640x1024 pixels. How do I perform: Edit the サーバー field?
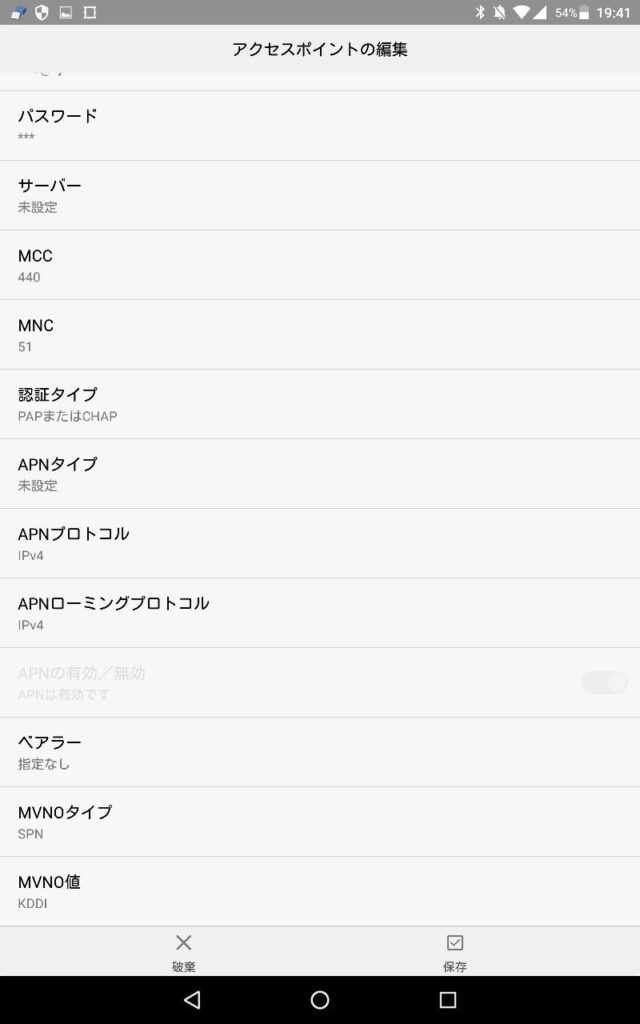pyautogui.click(x=320, y=195)
